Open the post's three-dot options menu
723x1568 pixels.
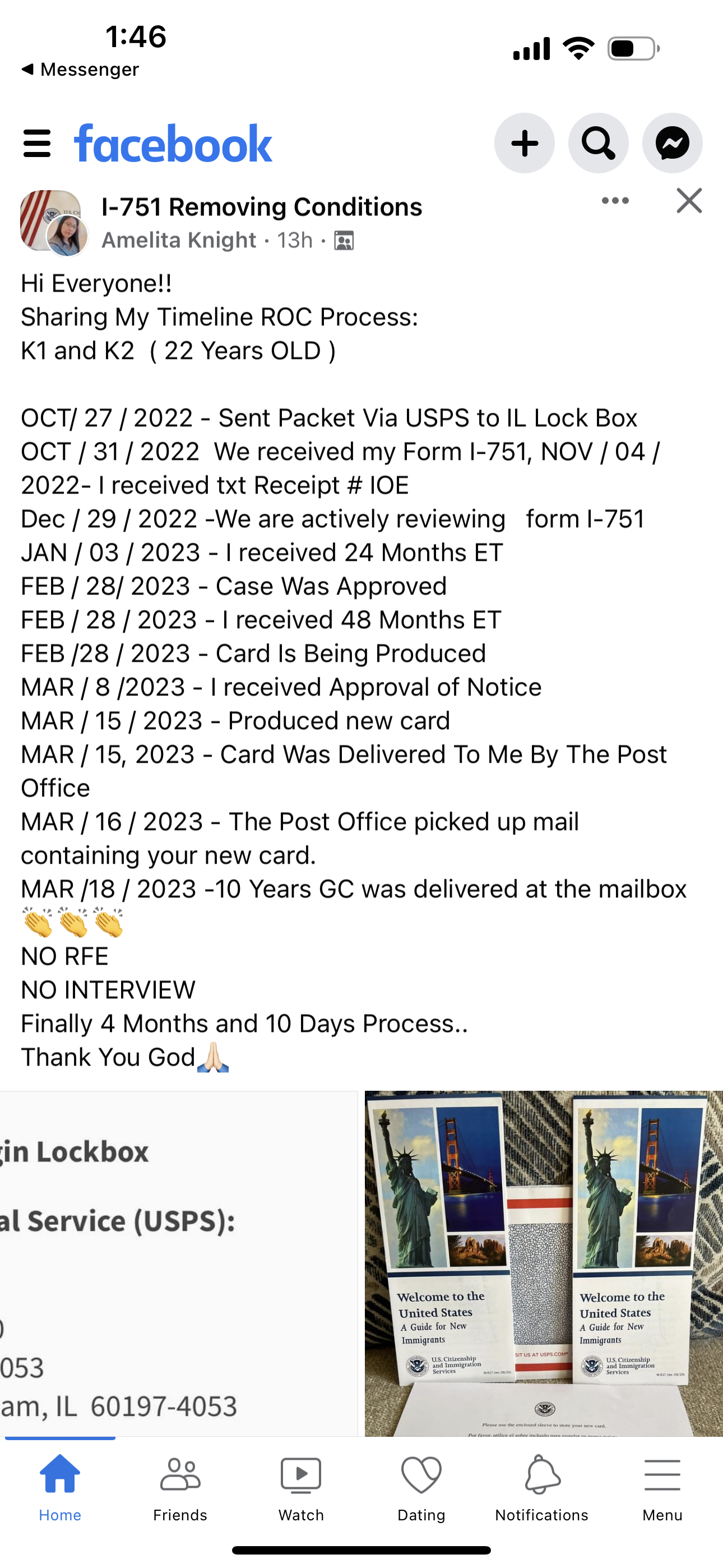click(615, 201)
